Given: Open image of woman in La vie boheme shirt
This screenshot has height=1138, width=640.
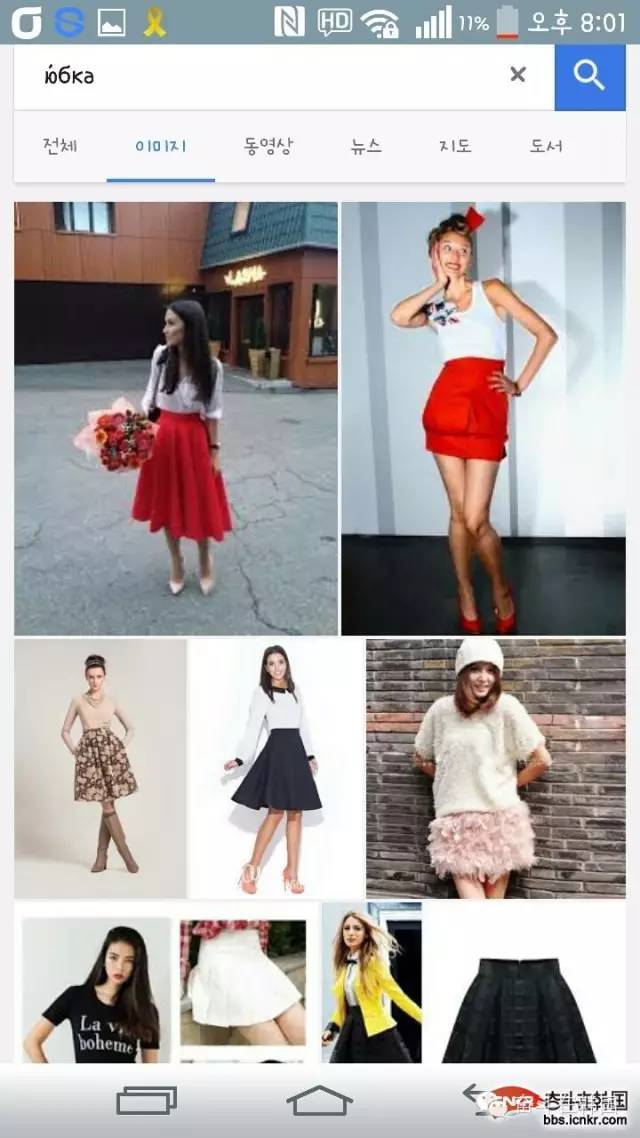Looking at the screenshot, I should pyautogui.click(x=96, y=990).
